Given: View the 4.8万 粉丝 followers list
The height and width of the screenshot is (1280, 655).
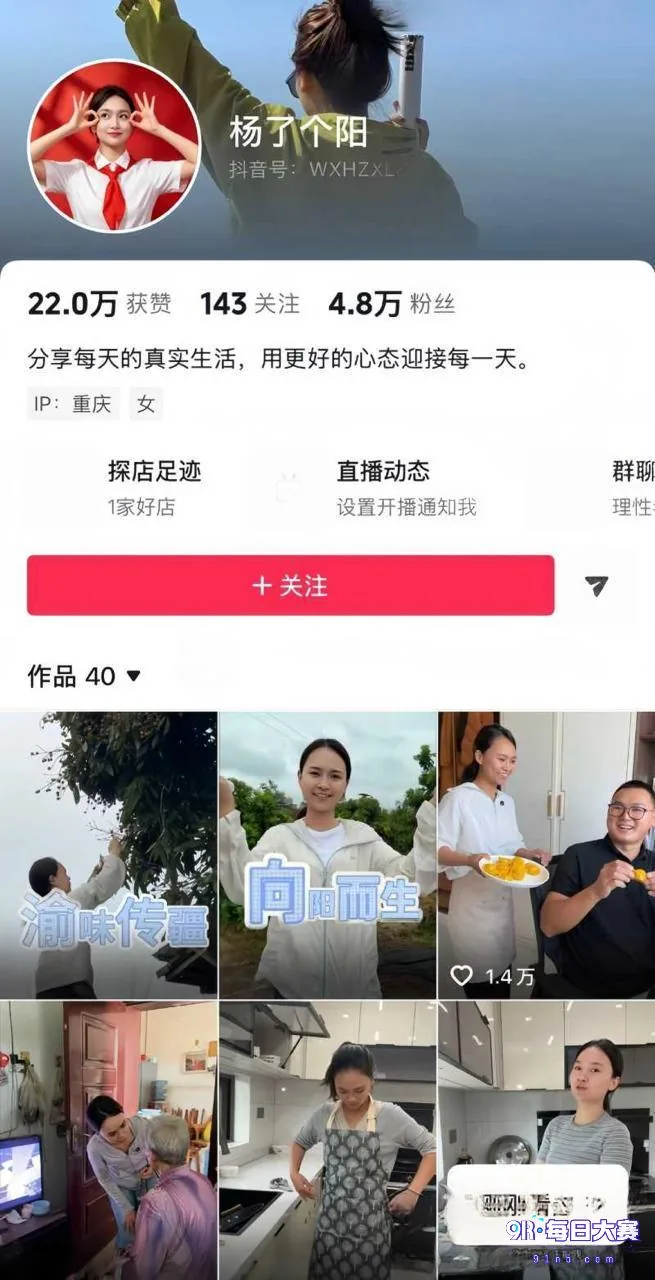Looking at the screenshot, I should click(392, 304).
